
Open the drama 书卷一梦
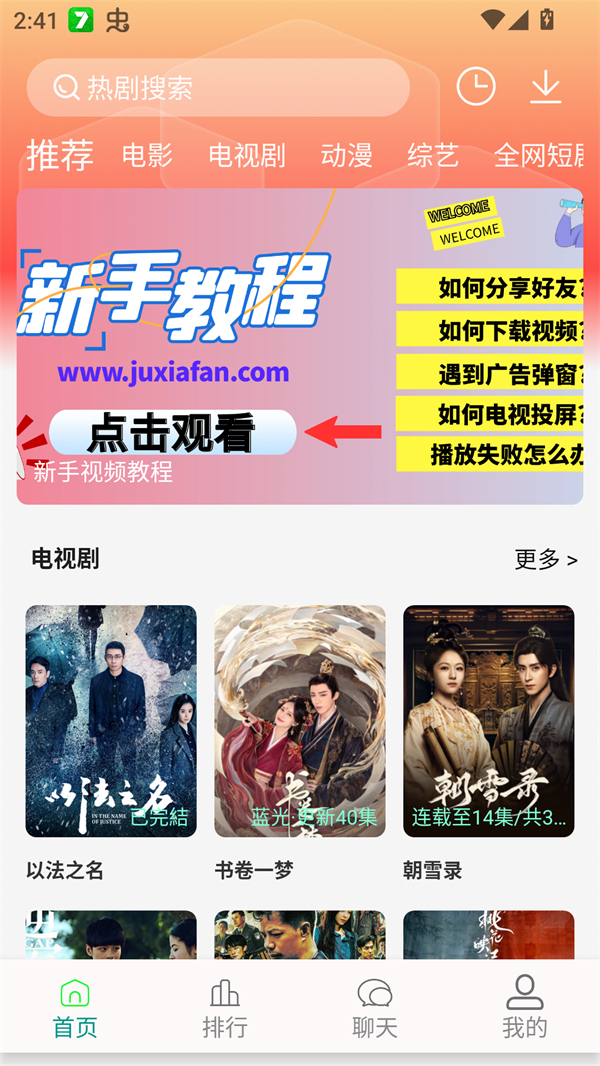pos(300,721)
